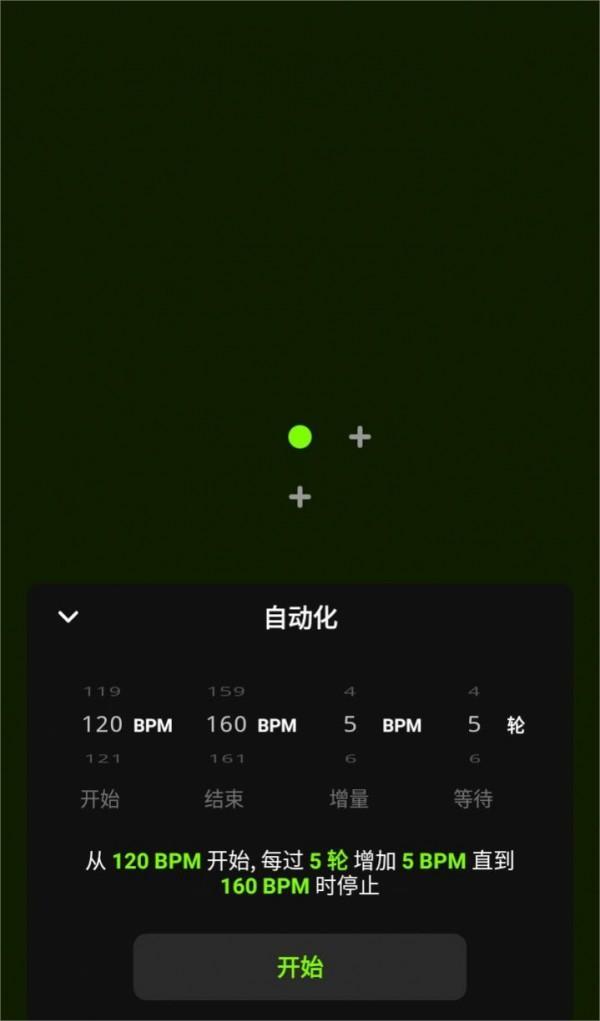Select 161 in the 结束 BPM picker
Image resolution: width=600 pixels, height=1021 pixels.
pos(226,759)
